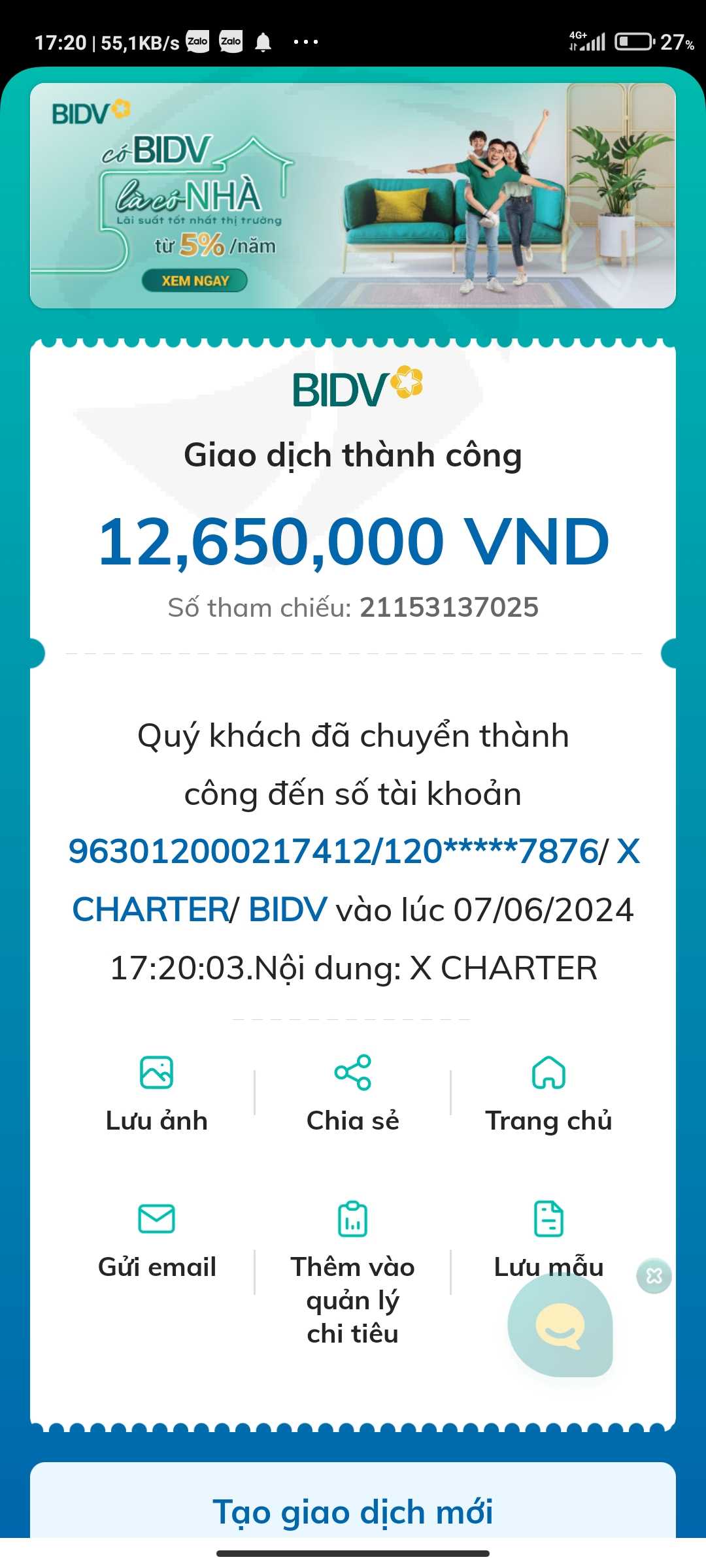Tap the XEM NGAY button

(195, 281)
